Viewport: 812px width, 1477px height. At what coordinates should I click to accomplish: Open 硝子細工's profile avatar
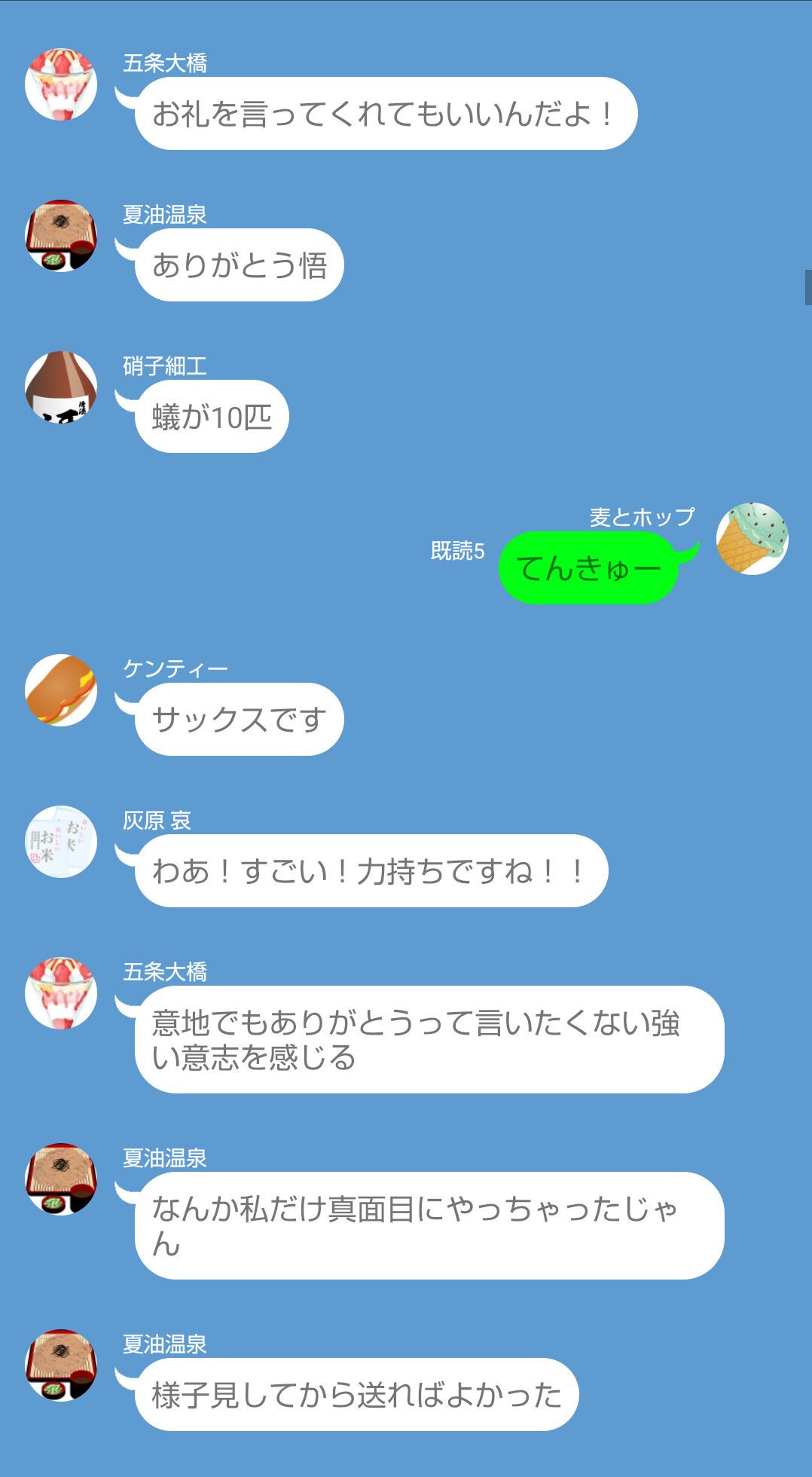pyautogui.click(x=61, y=387)
